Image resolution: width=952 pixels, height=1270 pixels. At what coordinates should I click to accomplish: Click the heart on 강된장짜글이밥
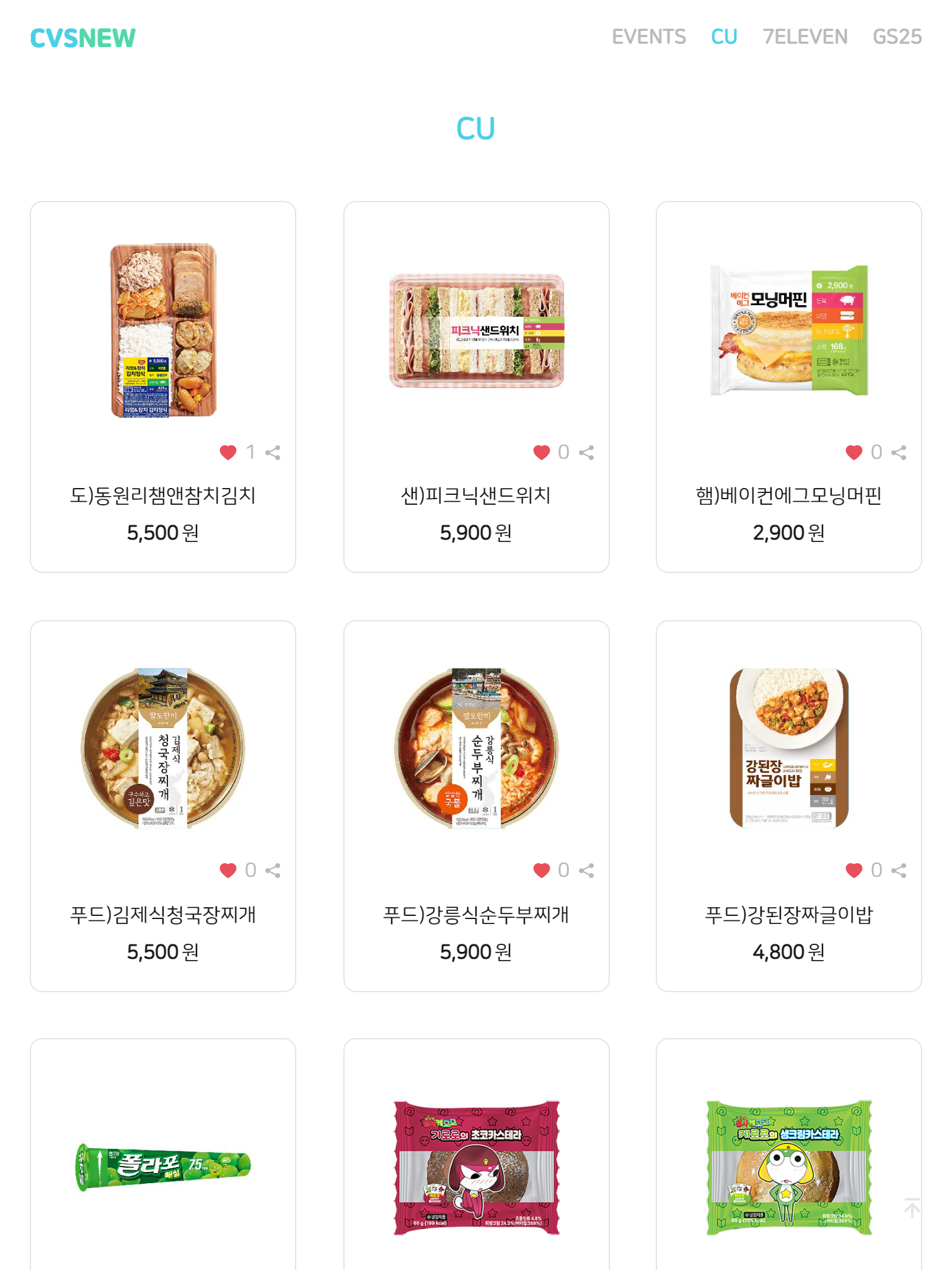coord(855,871)
